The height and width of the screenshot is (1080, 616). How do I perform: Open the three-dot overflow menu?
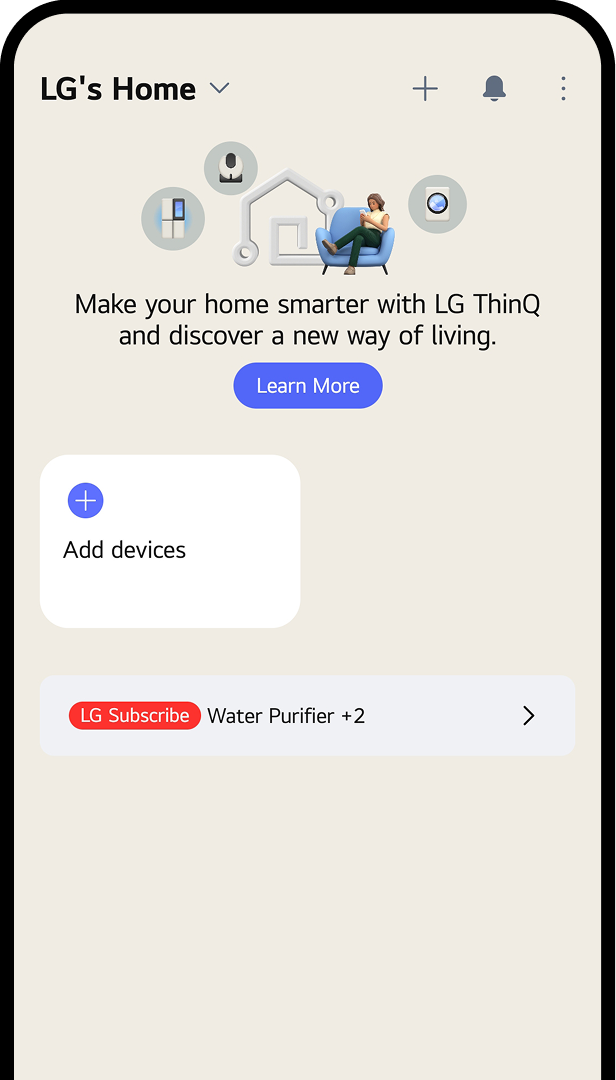point(563,89)
